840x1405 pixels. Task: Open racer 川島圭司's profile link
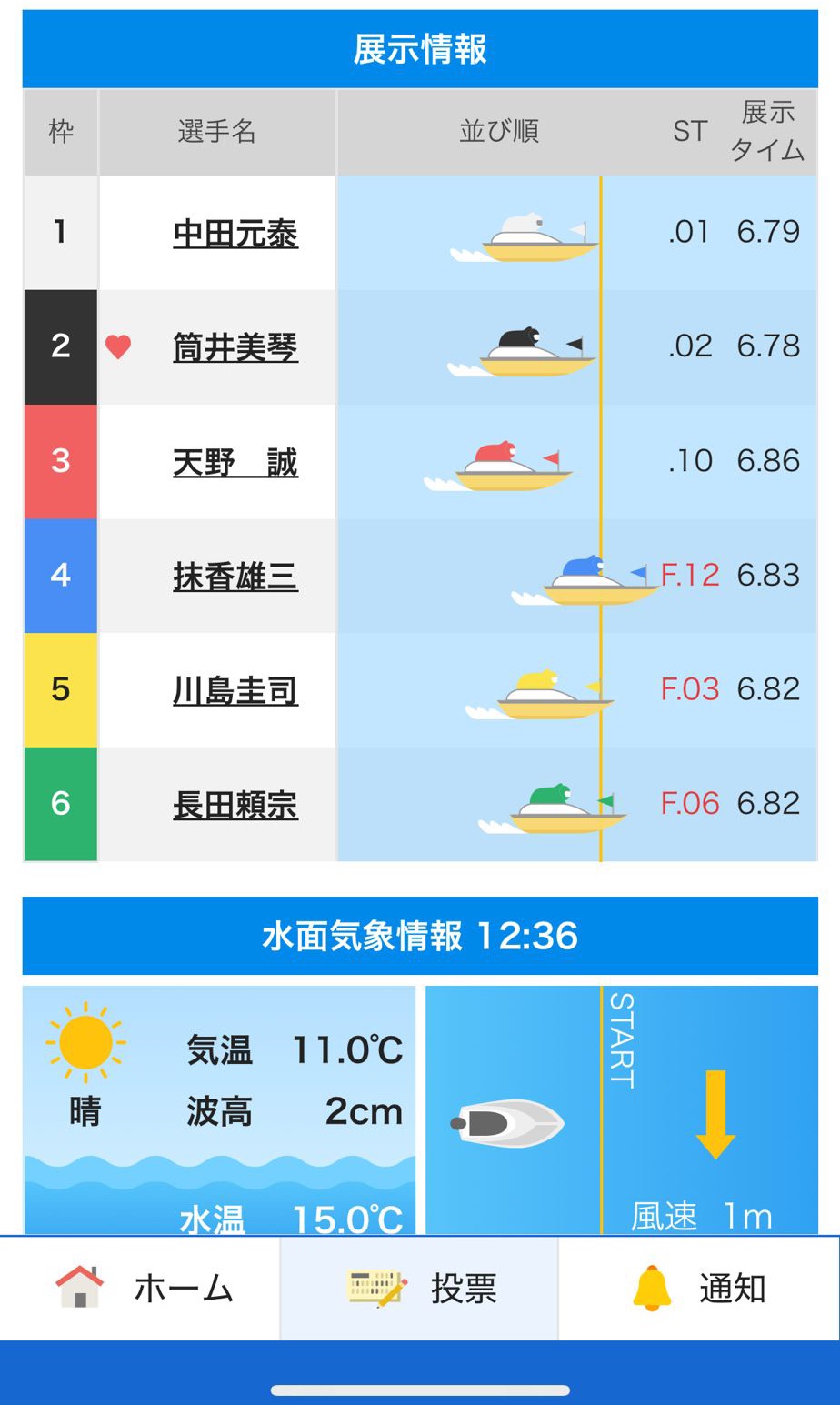[x=235, y=691]
